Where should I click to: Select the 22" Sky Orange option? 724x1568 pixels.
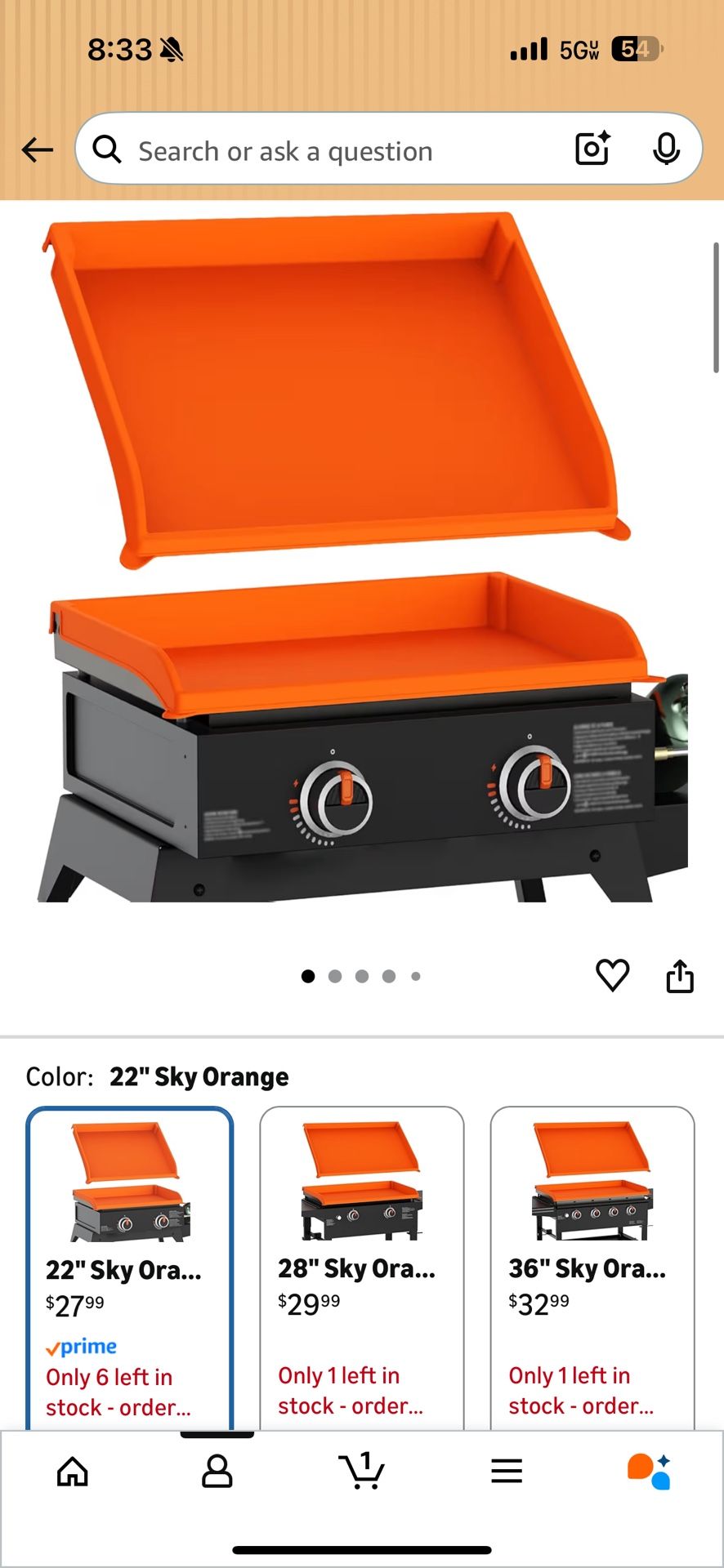129,1266
